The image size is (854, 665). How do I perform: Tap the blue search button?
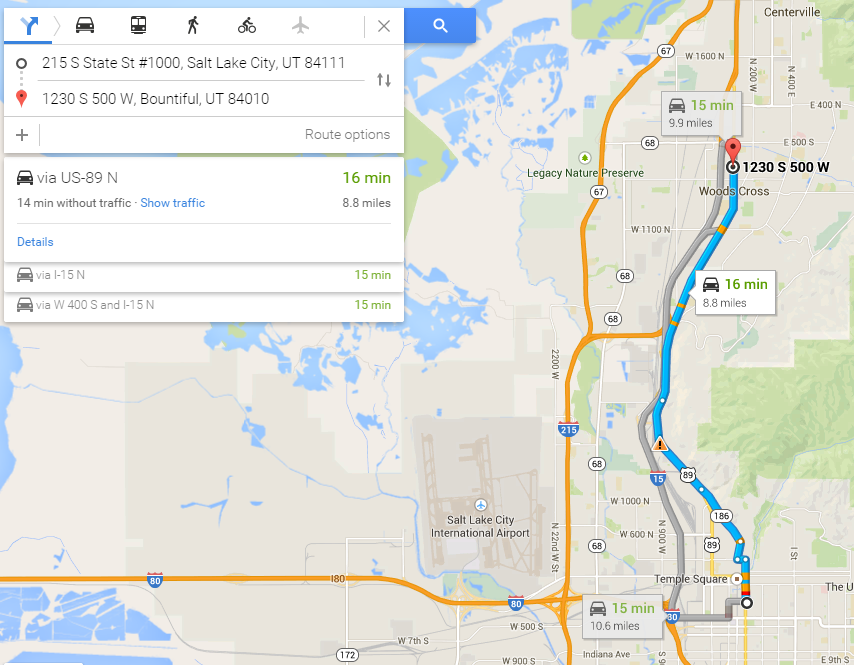[x=440, y=26]
